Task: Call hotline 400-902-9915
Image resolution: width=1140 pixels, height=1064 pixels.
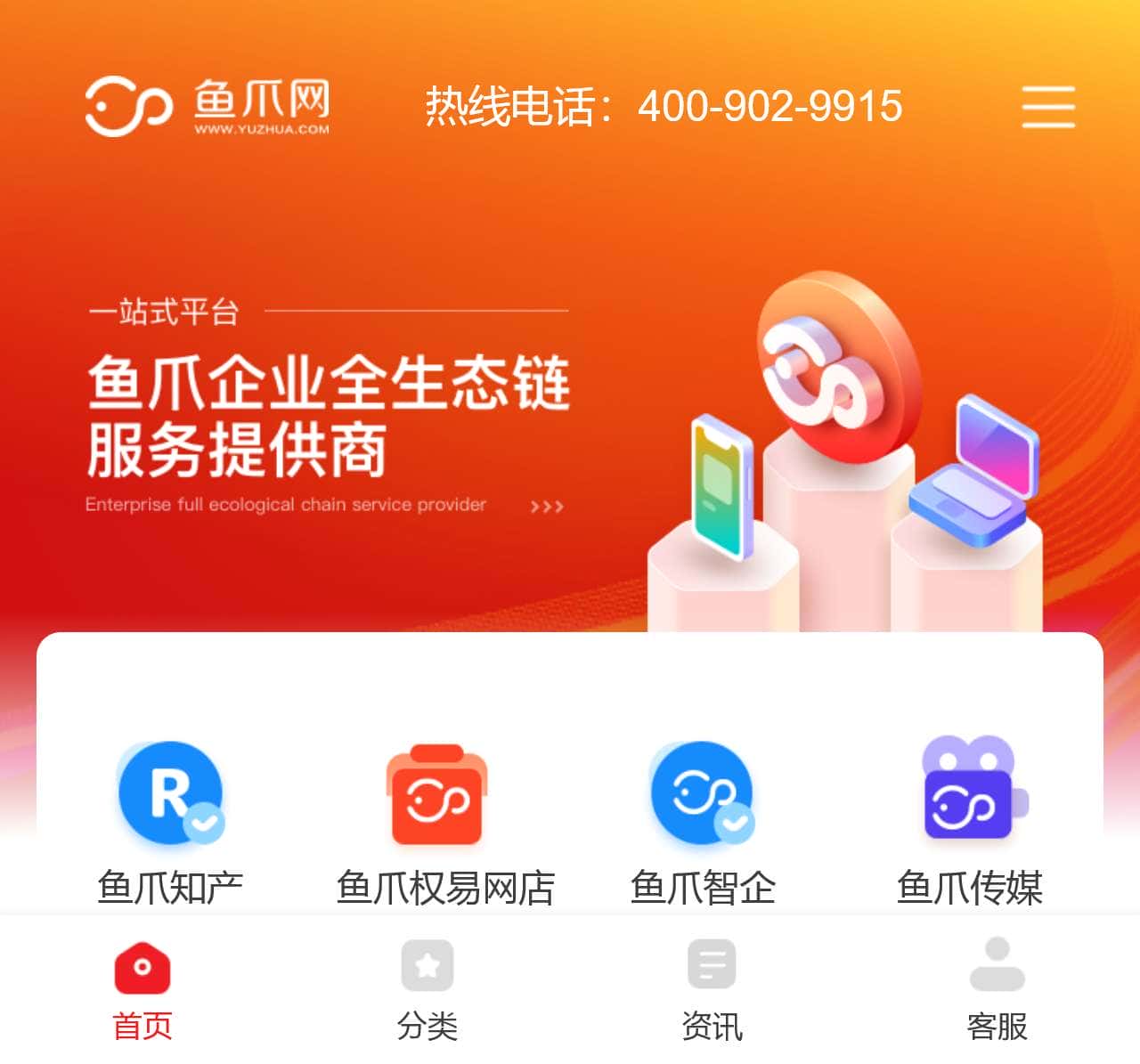Action: (x=664, y=106)
